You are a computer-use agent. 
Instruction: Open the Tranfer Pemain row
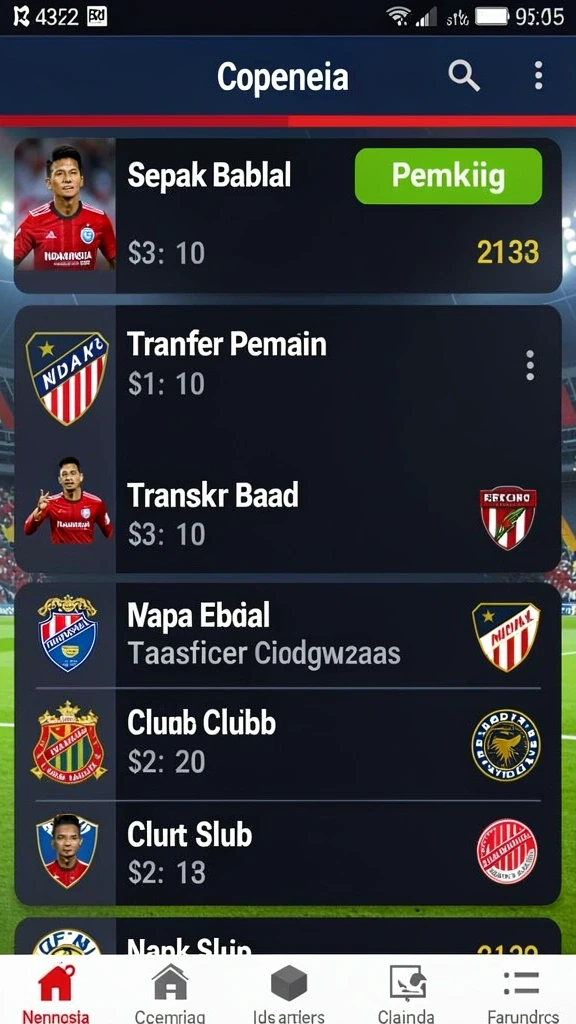287,377
